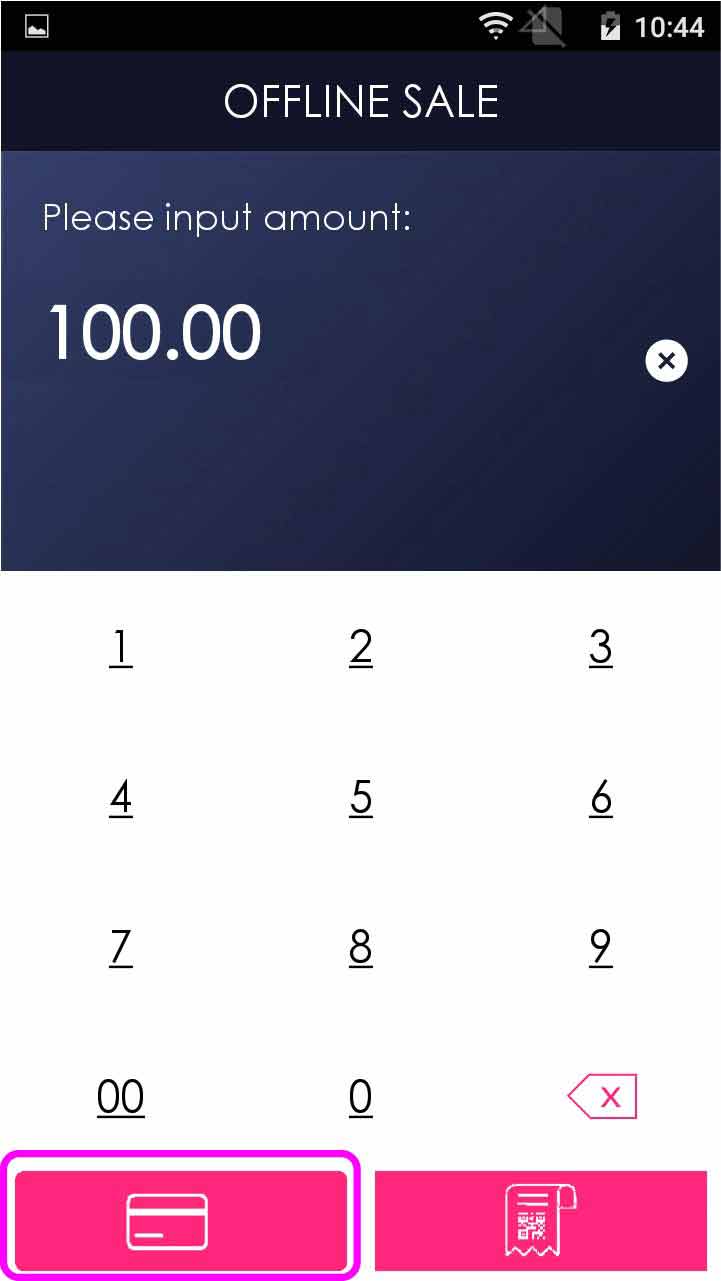Enter digit 2 on keypad

pyautogui.click(x=361, y=648)
